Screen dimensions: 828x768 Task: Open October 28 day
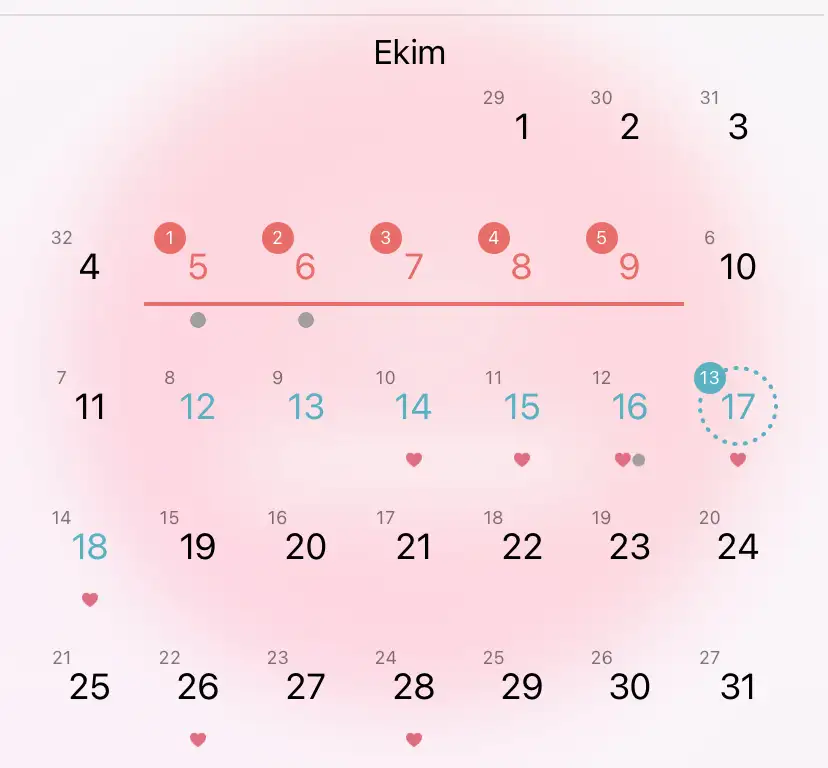tap(413, 687)
